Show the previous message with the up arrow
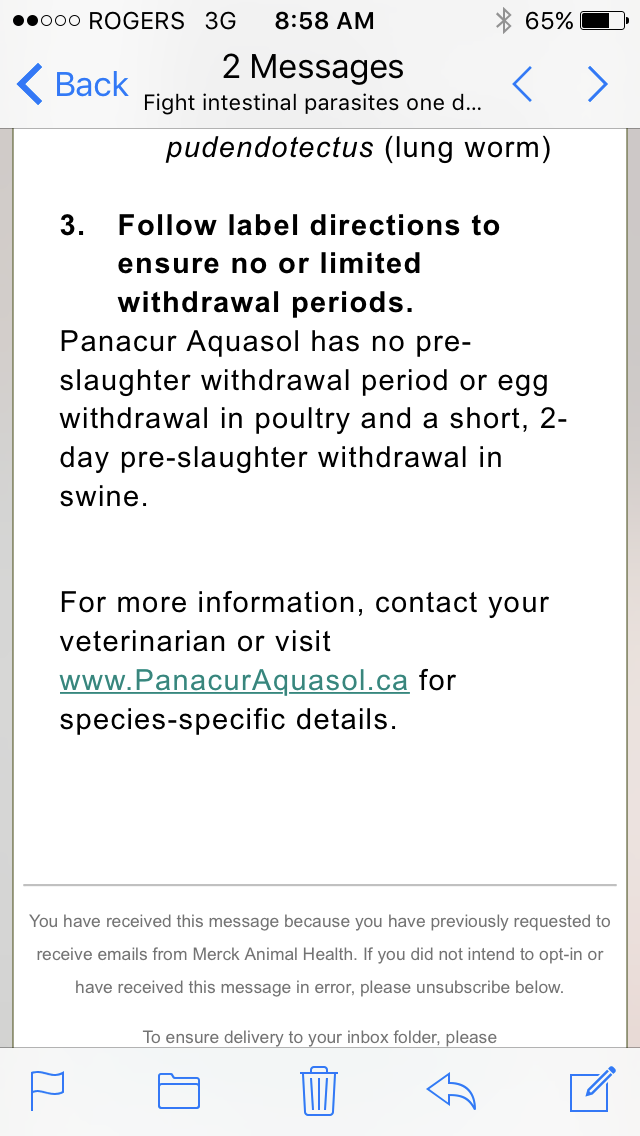Viewport: 640px width, 1136px height. (522, 85)
